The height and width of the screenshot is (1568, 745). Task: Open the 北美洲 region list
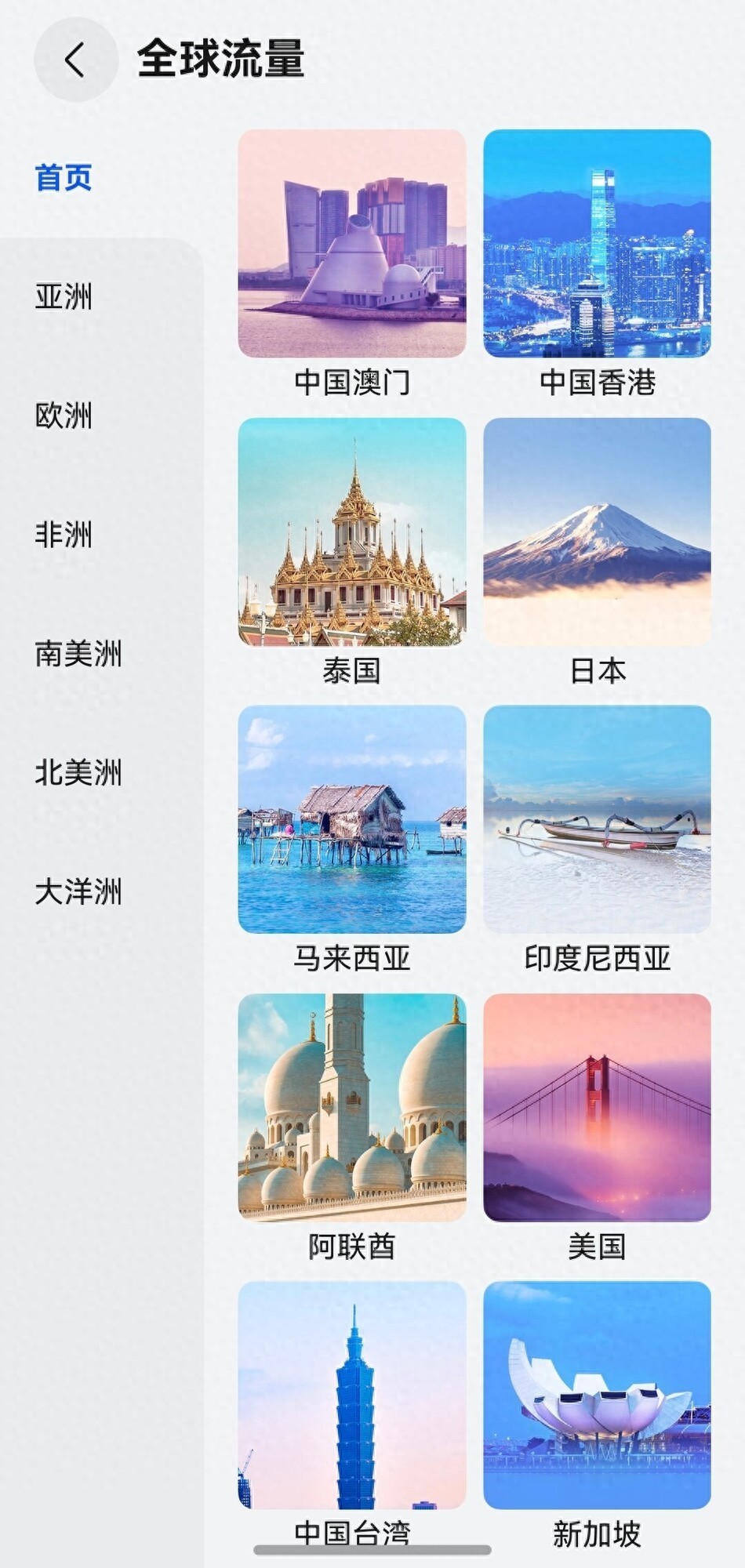coord(78,773)
